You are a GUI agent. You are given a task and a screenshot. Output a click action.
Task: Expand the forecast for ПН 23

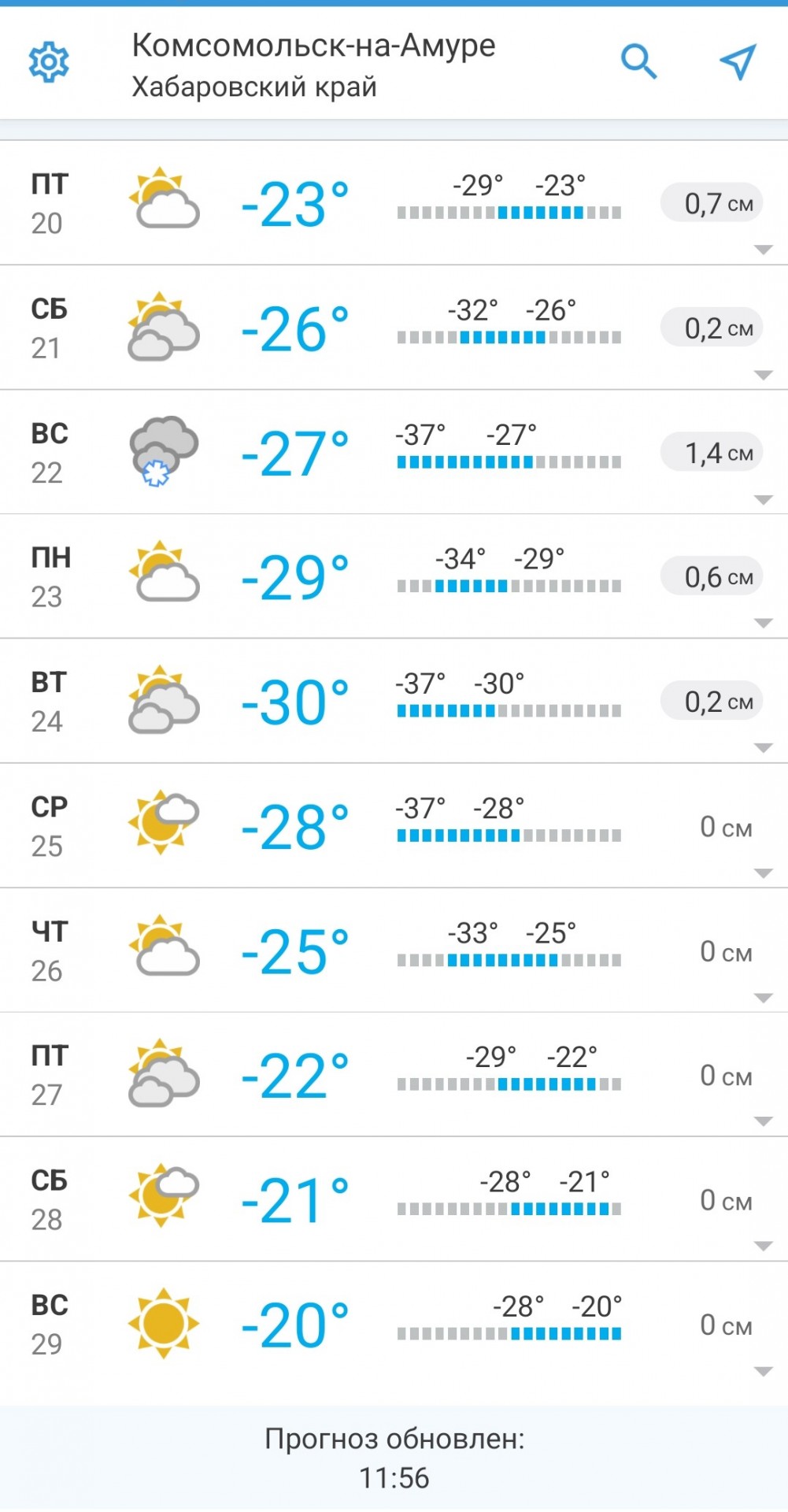pos(394,576)
